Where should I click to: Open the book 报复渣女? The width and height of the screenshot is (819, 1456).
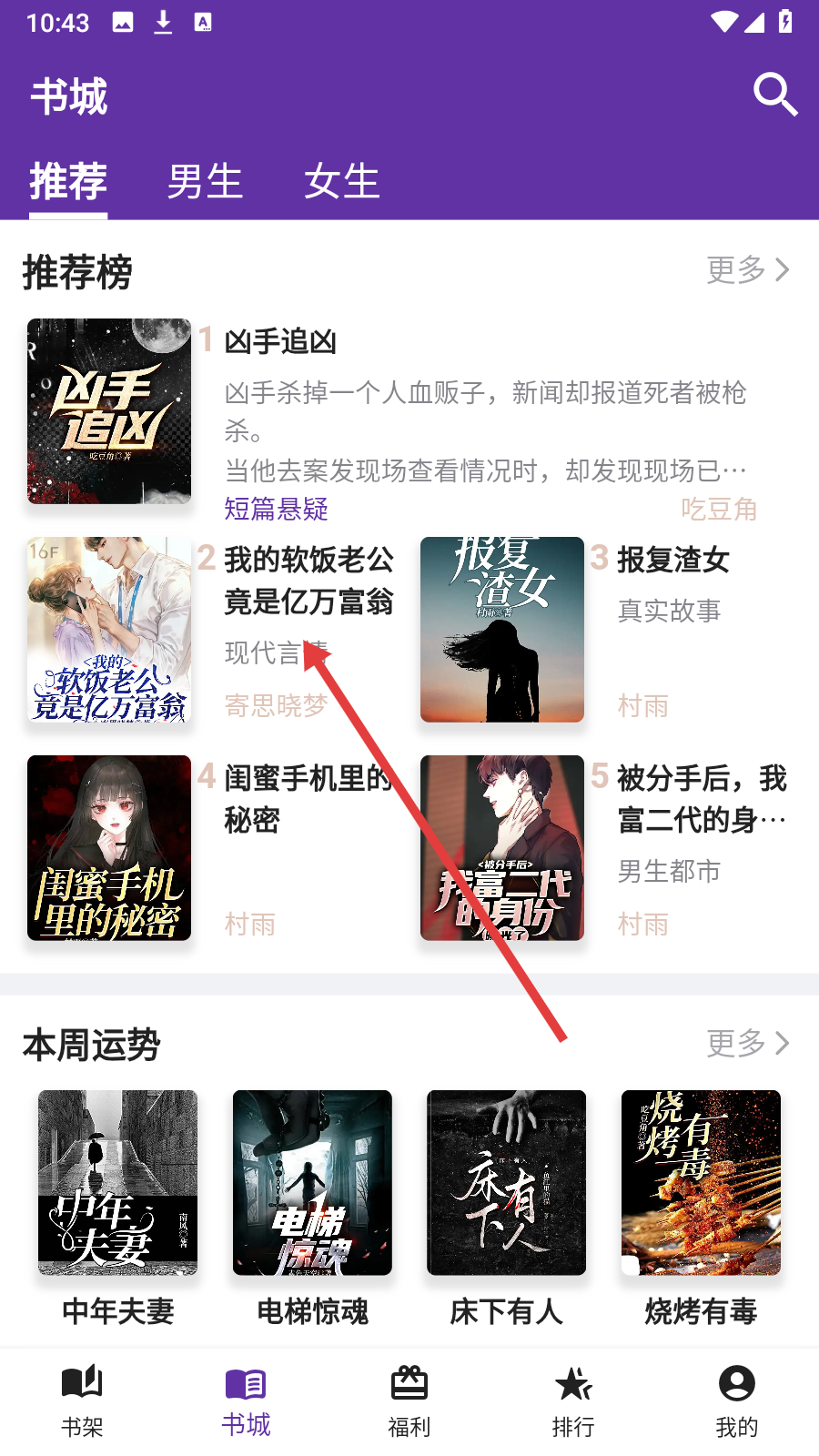pyautogui.click(x=502, y=630)
